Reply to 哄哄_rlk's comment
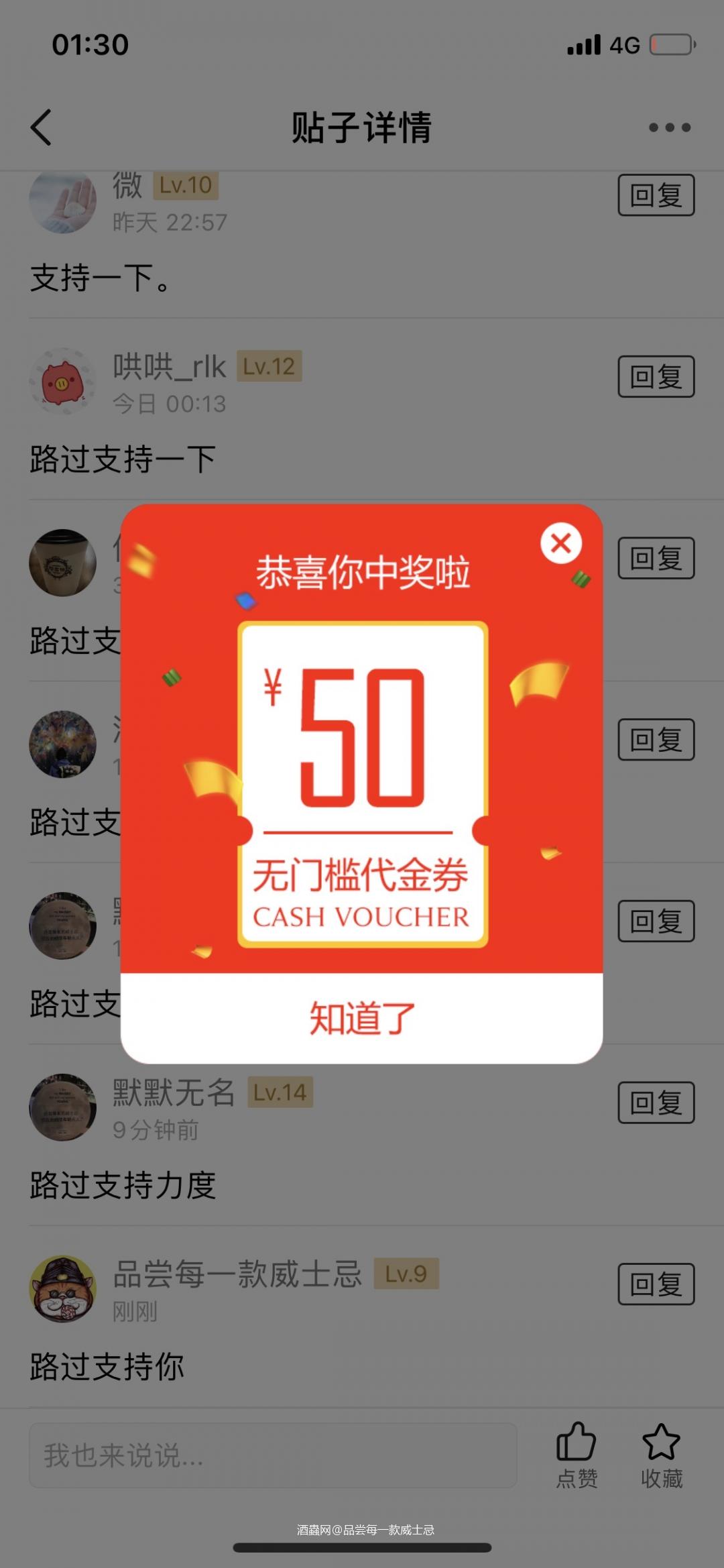The height and width of the screenshot is (1568, 724). 656,377
